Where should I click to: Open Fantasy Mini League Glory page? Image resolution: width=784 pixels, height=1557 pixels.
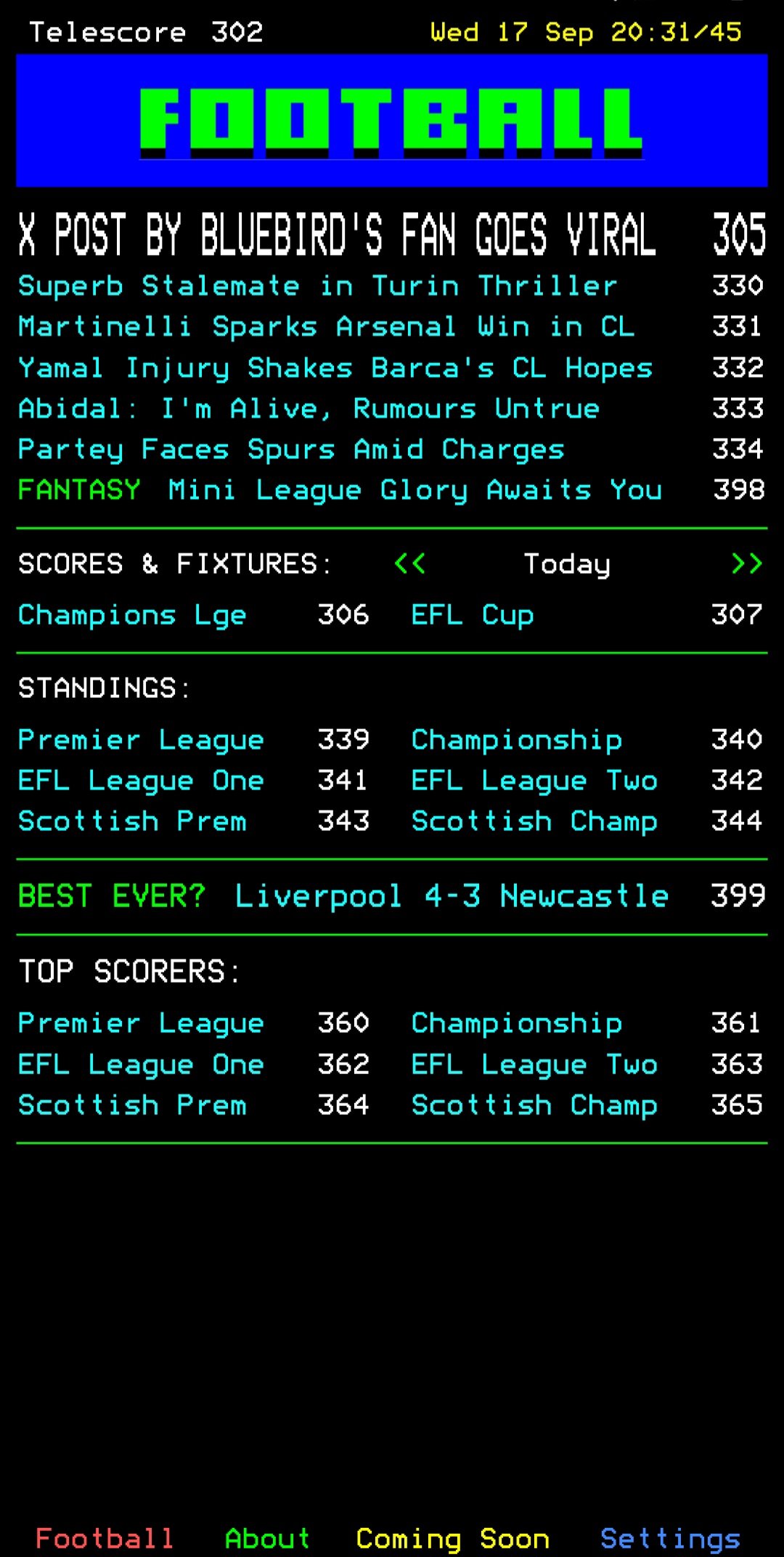point(340,490)
